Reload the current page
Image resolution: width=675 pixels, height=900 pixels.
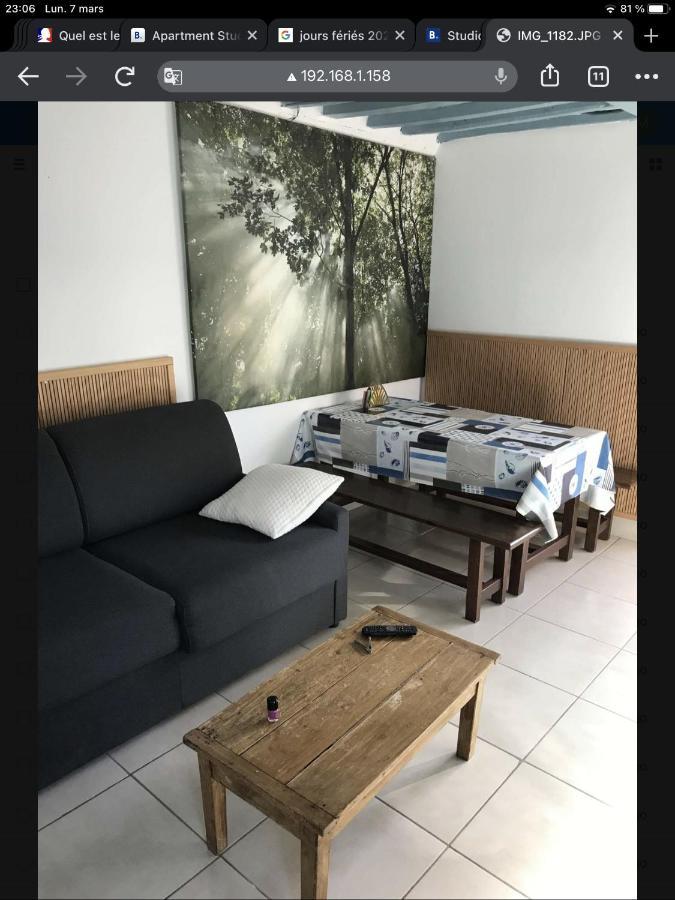[x=125, y=76]
